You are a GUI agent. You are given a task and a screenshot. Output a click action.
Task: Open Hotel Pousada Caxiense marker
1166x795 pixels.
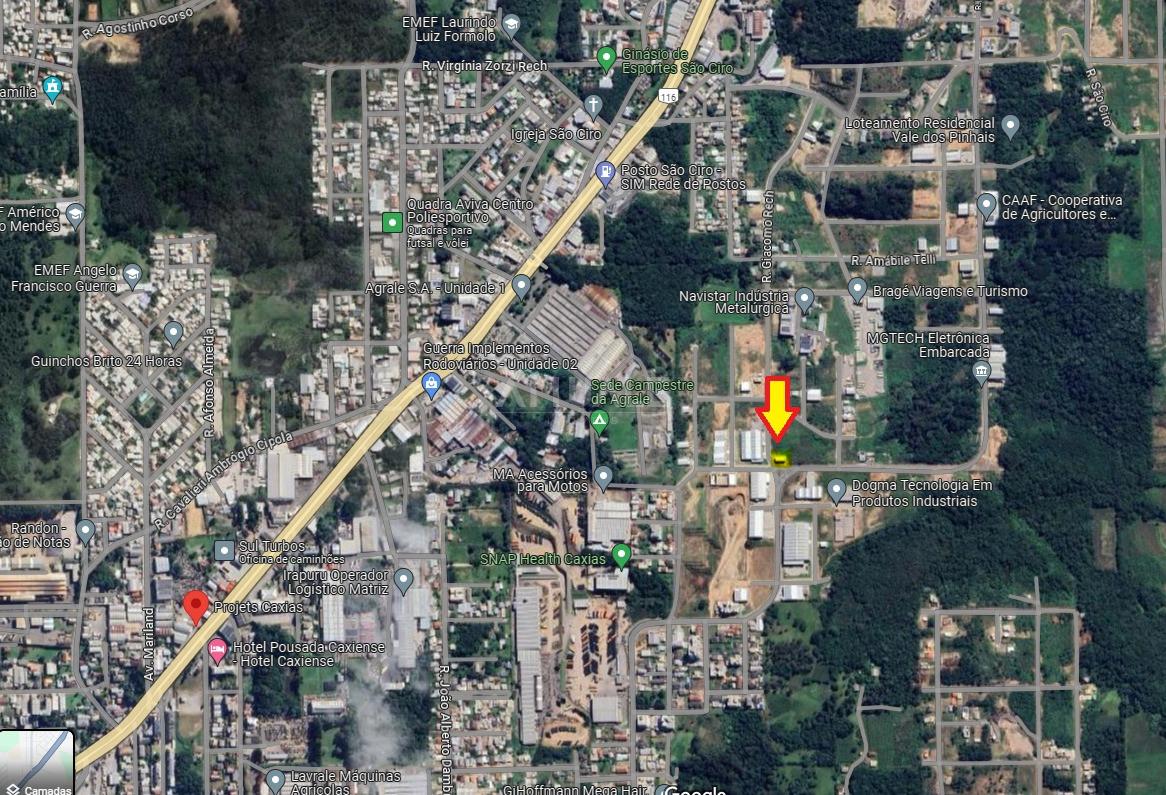[217, 652]
